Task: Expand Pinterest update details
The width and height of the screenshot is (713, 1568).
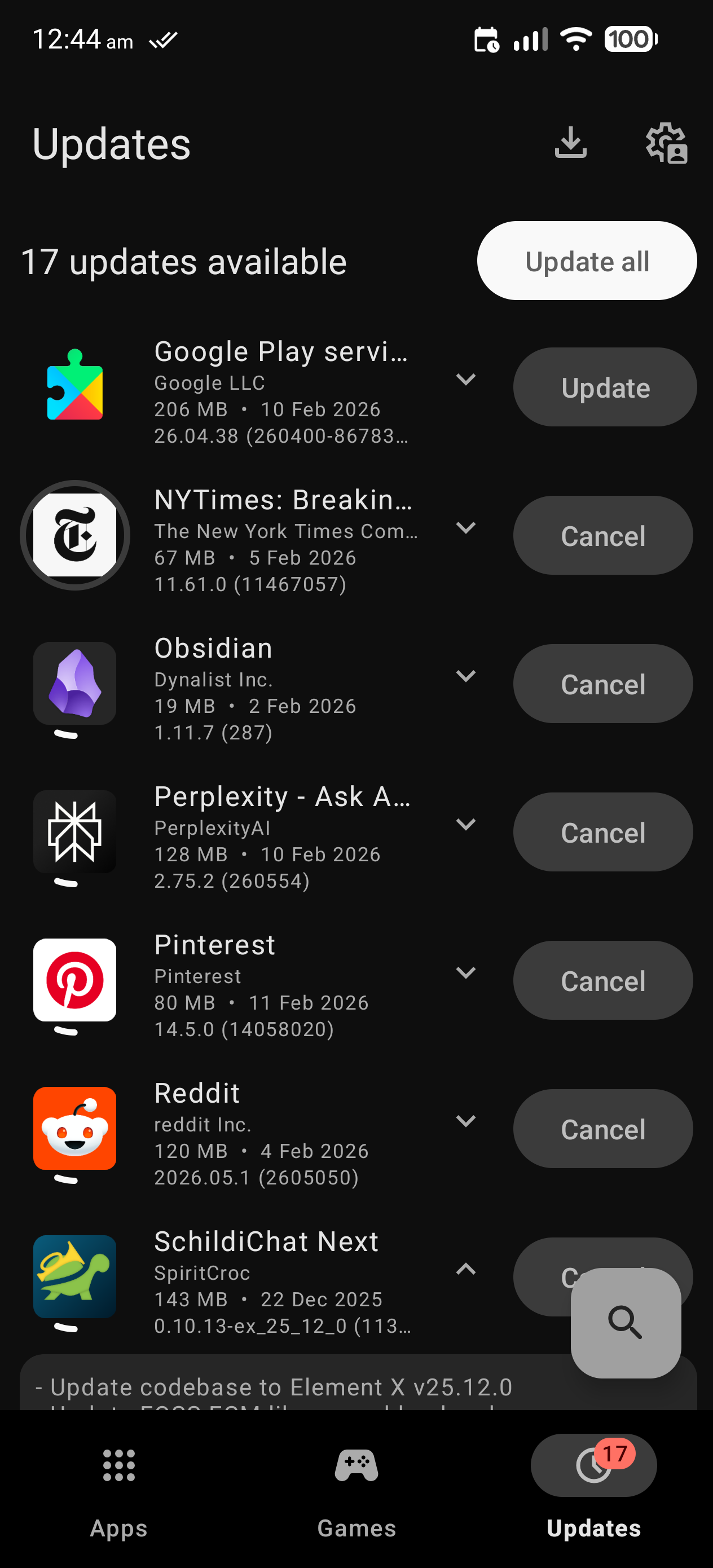Action: [x=466, y=973]
